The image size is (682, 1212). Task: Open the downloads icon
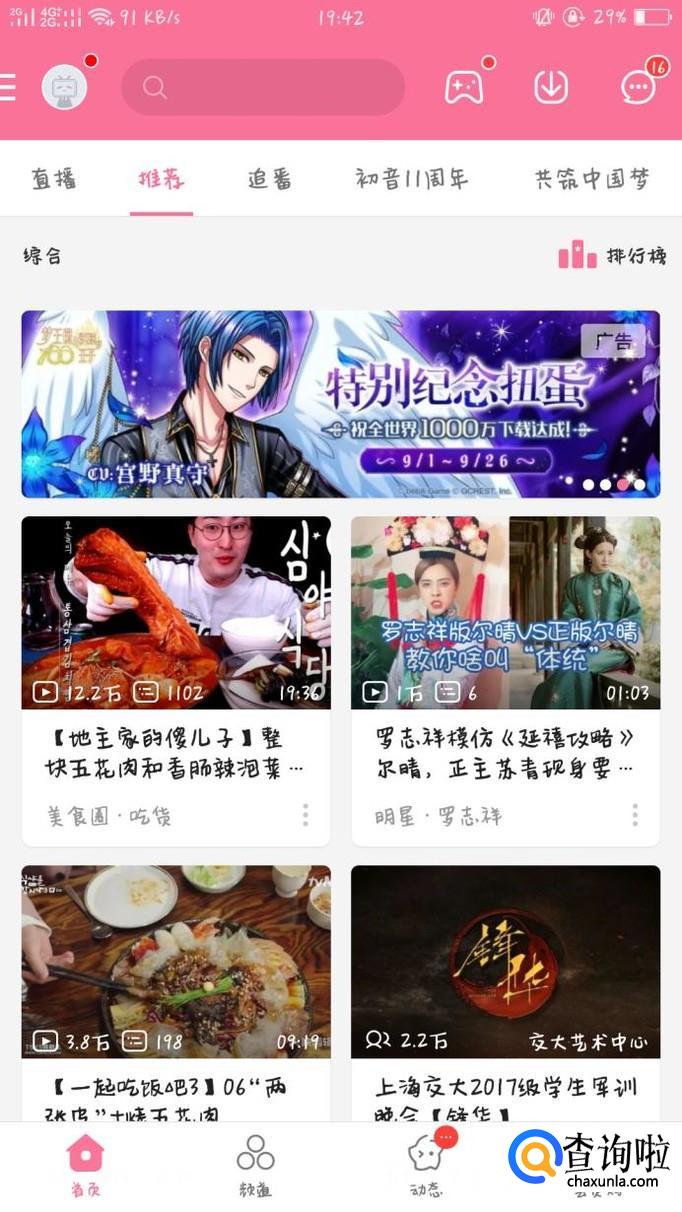point(551,87)
